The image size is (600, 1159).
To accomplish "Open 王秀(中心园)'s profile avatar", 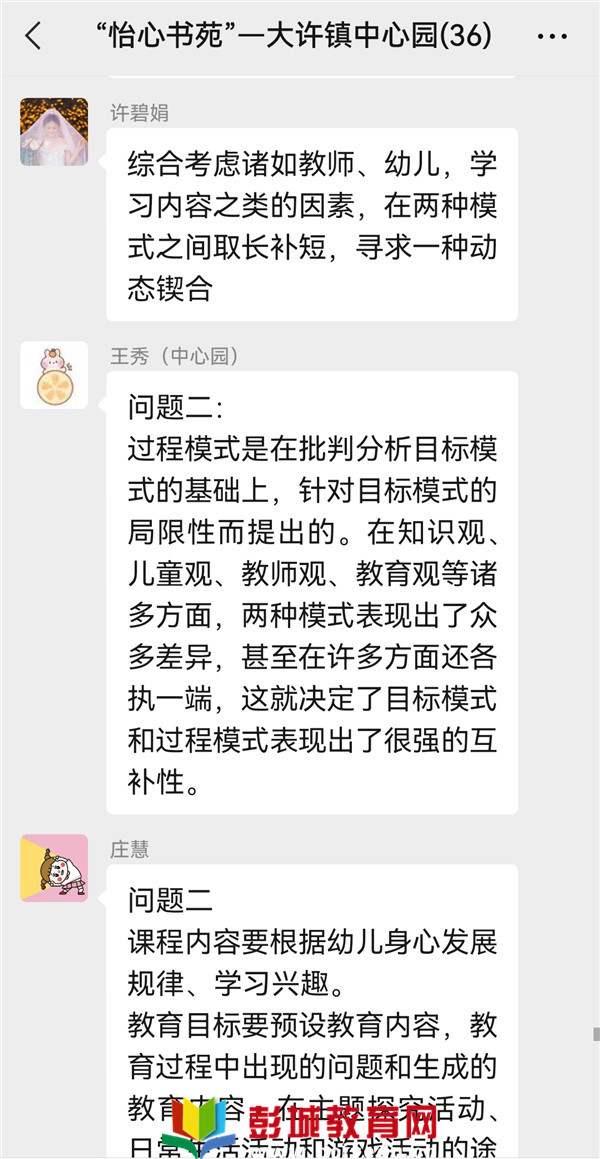I will click(x=54, y=375).
